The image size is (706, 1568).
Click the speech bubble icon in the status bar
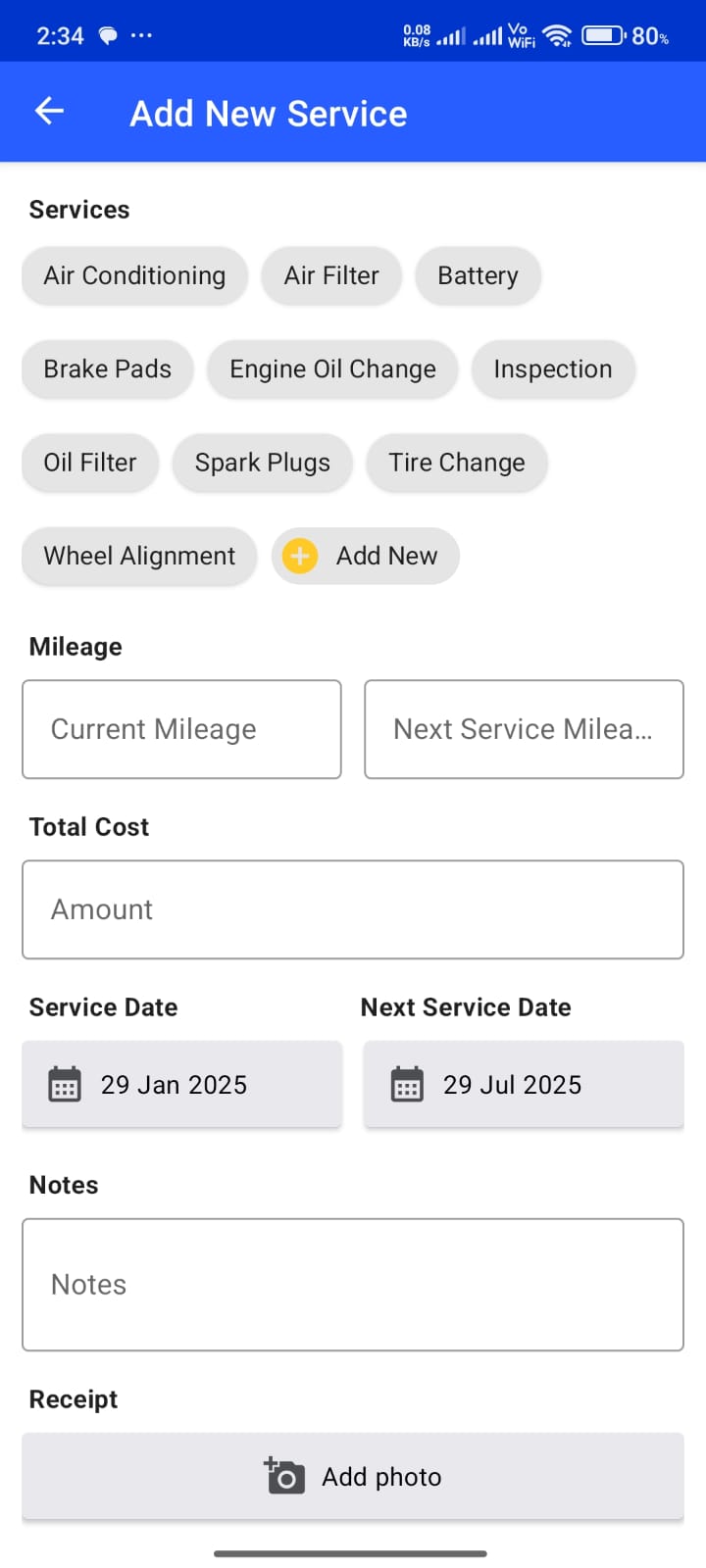(x=107, y=34)
